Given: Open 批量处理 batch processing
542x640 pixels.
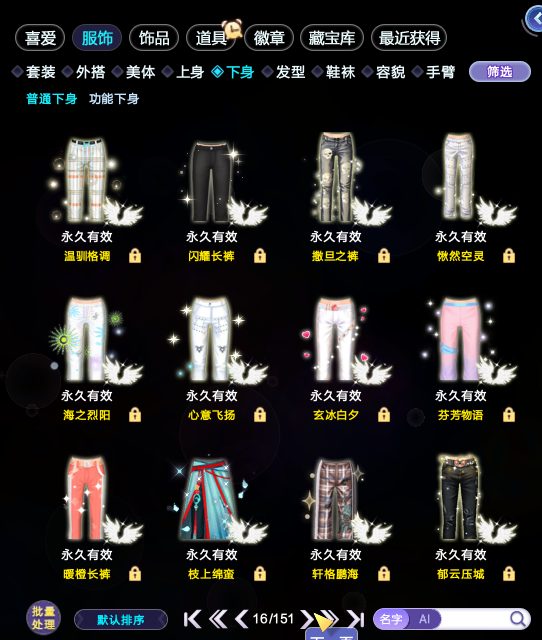Looking at the screenshot, I should point(43,618).
